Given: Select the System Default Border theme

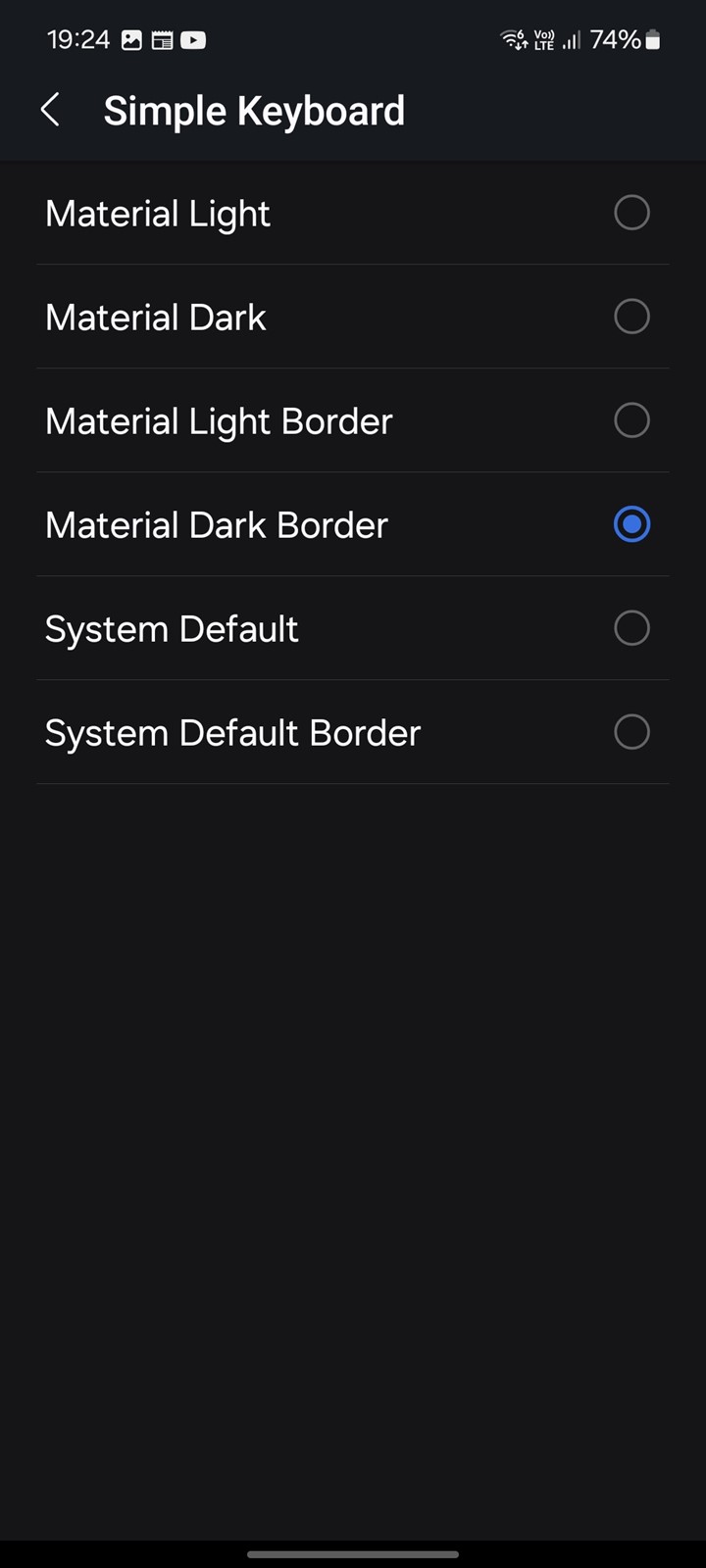Looking at the screenshot, I should click(x=353, y=732).
